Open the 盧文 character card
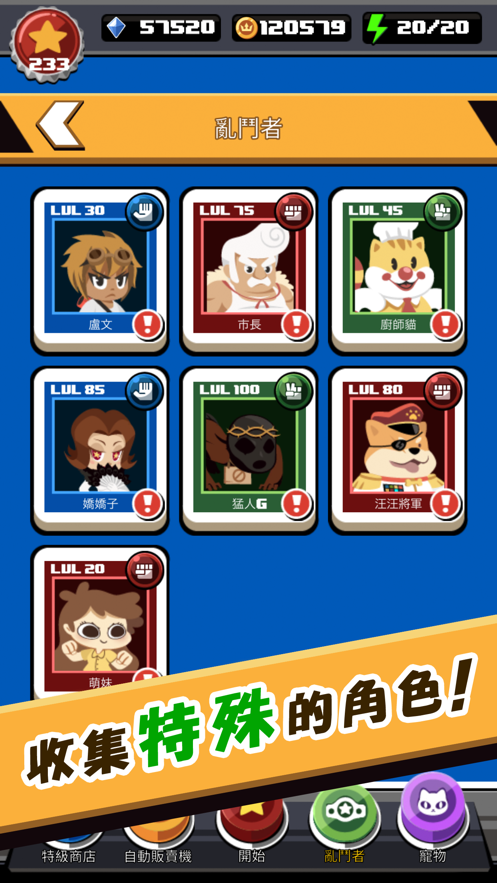Viewport: 497px width, 883px height. coord(100,271)
